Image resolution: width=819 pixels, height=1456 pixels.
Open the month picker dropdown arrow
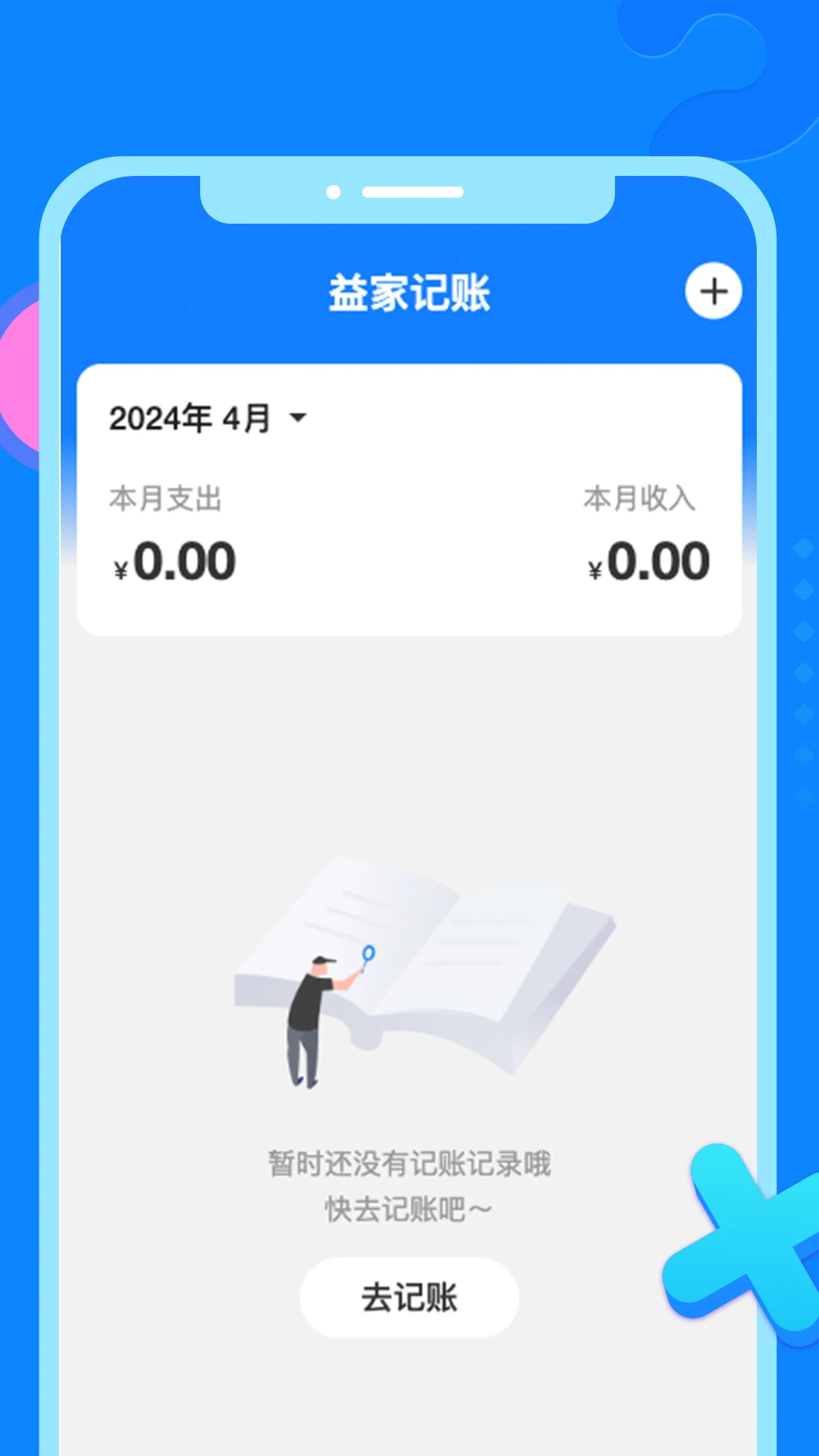[x=299, y=418]
